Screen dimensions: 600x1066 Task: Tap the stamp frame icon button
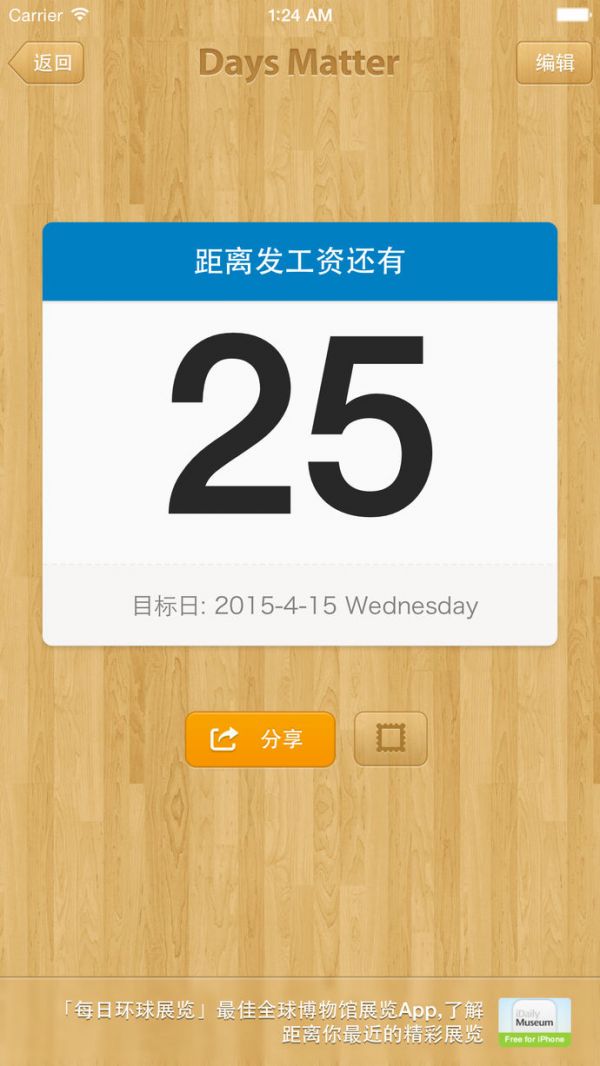pyautogui.click(x=391, y=739)
